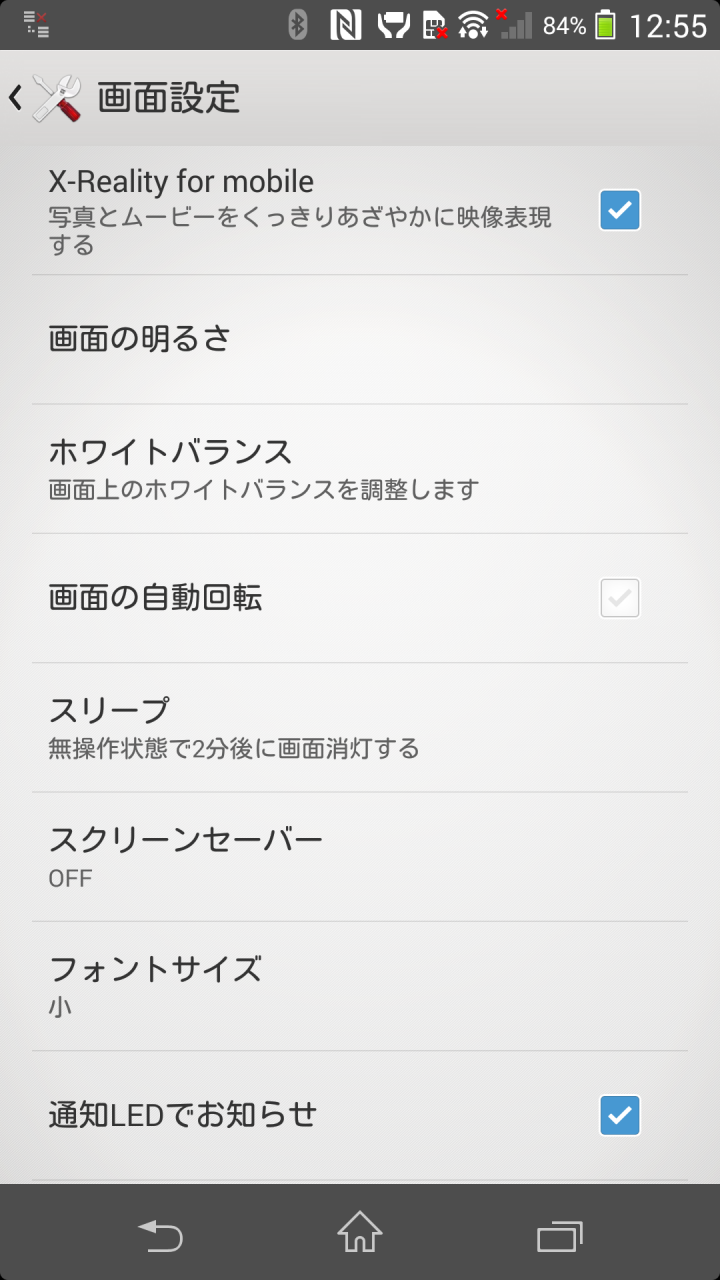Open 画面の明るさ brightness setting
This screenshot has width=720, height=1280.
360,340
